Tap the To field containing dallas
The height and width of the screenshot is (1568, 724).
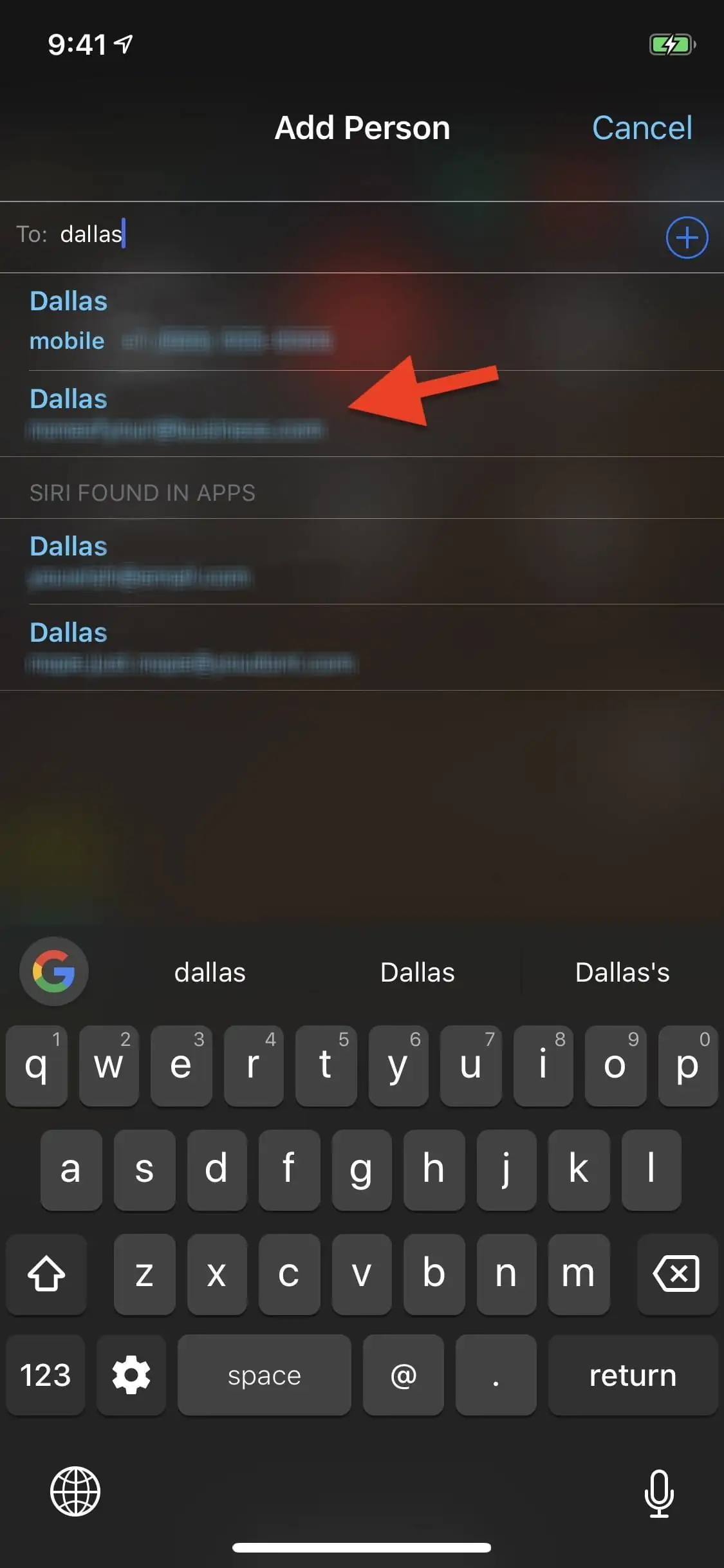pos(322,235)
